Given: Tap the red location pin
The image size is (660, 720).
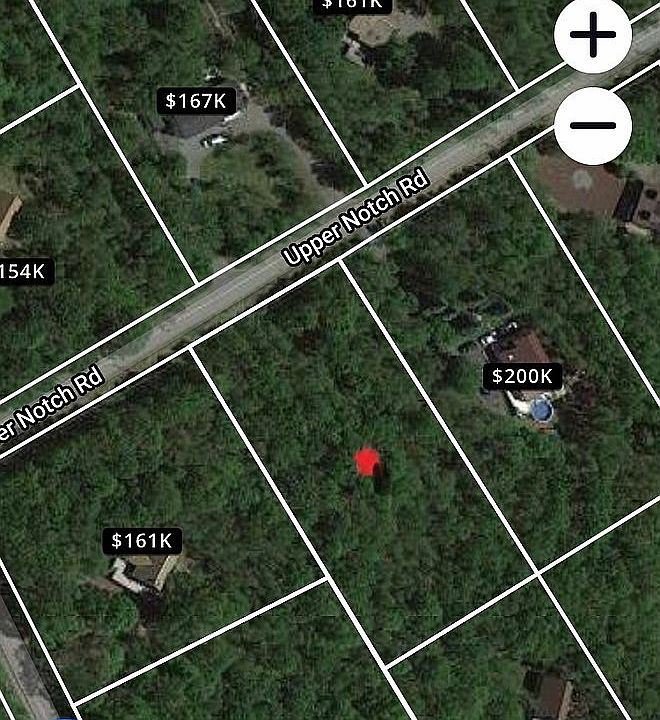Looking at the screenshot, I should [368, 461].
